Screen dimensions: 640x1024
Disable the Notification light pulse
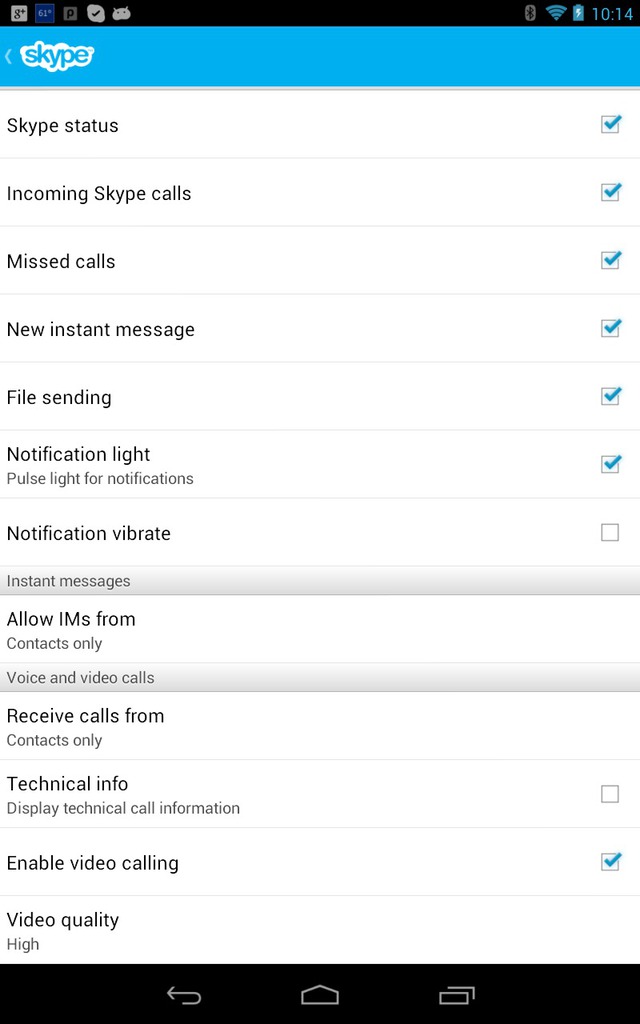click(610, 464)
